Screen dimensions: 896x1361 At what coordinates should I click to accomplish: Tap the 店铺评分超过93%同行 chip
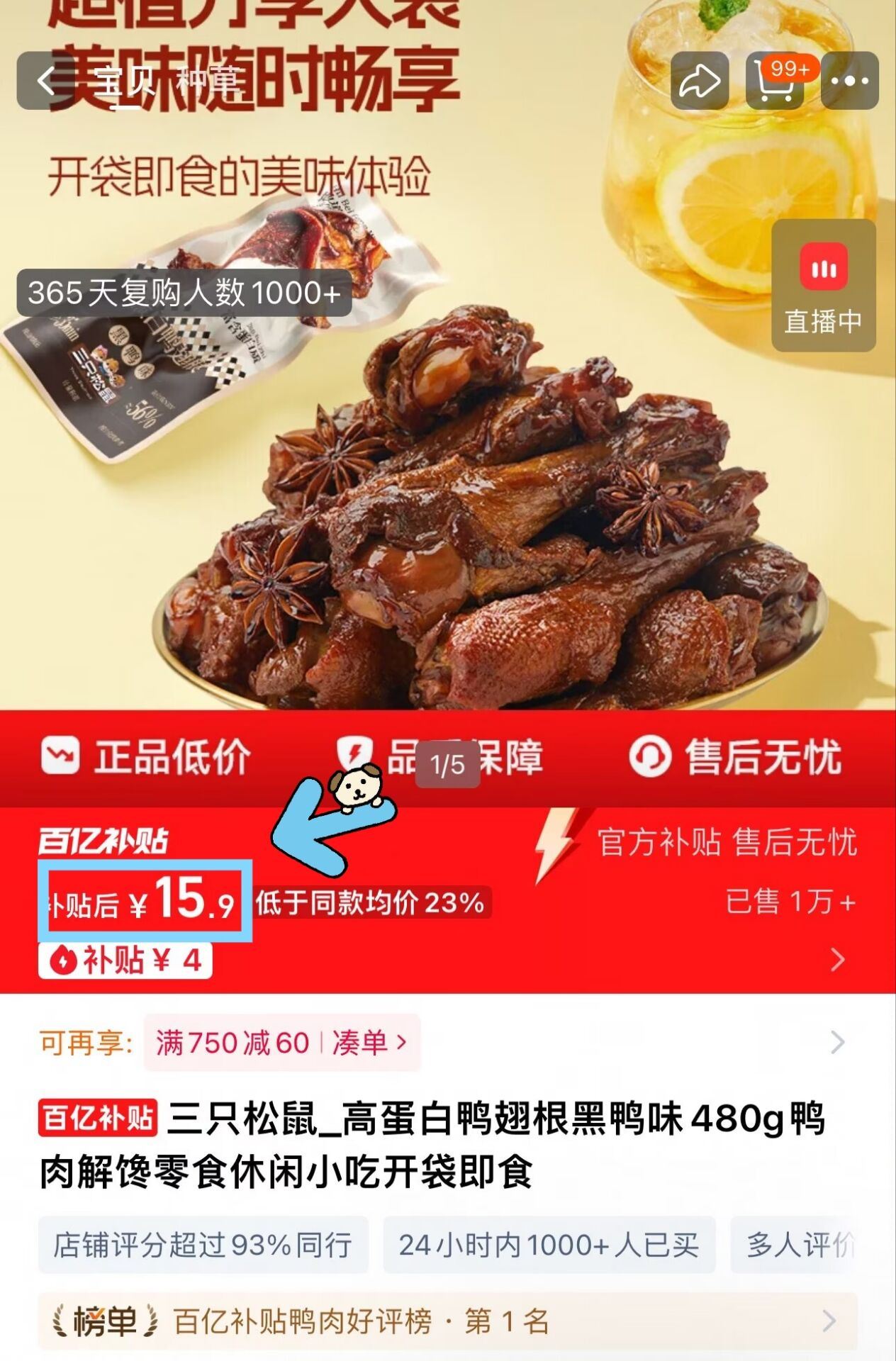[203, 1245]
